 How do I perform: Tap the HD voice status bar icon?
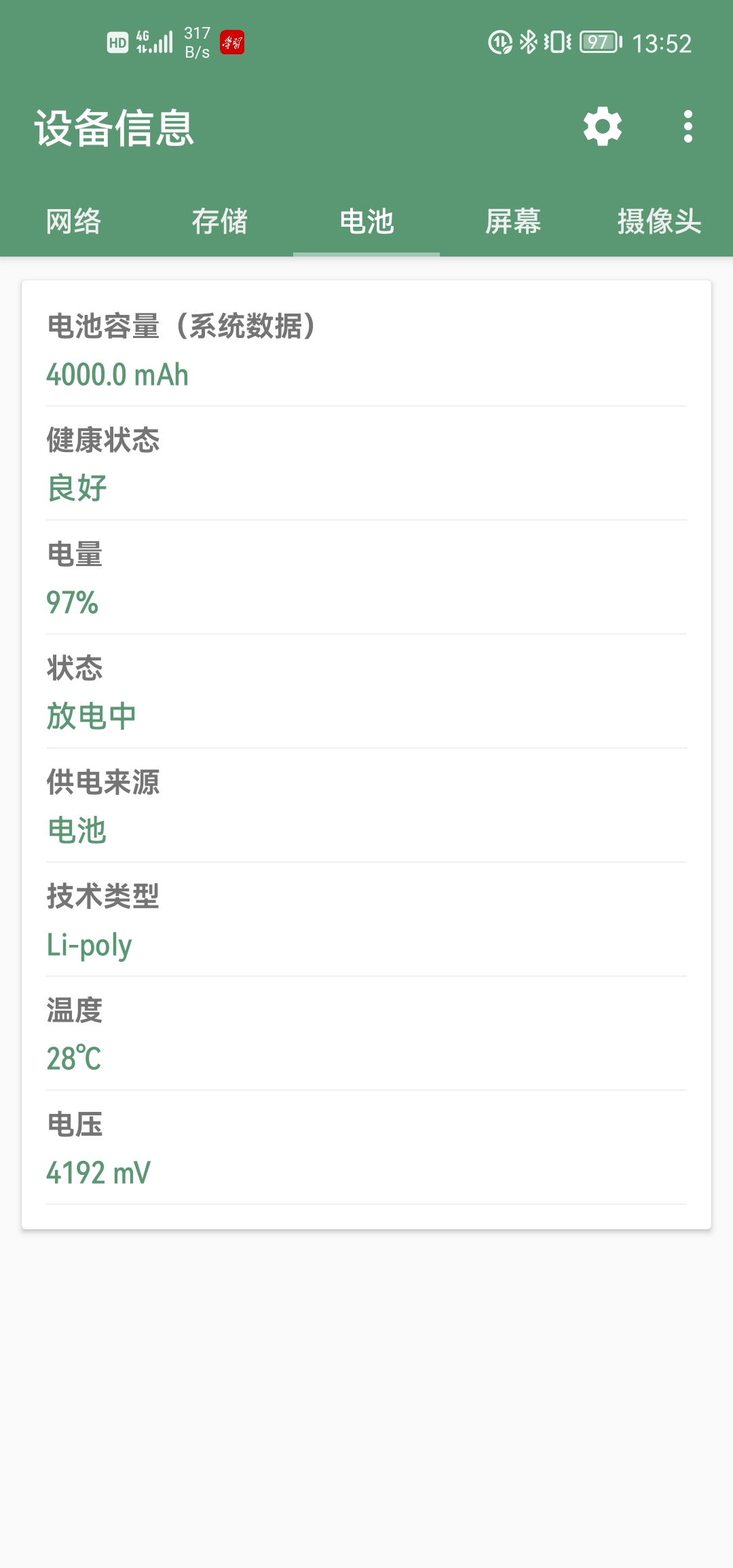pos(117,42)
